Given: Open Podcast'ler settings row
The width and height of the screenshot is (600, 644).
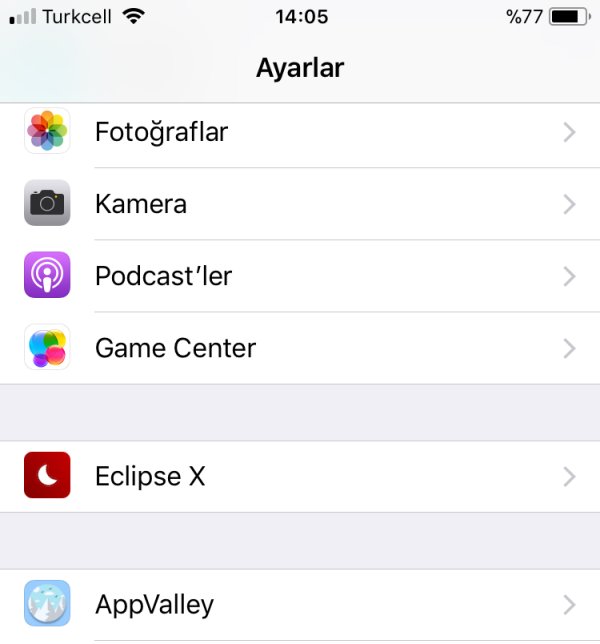Looking at the screenshot, I should (x=300, y=276).
